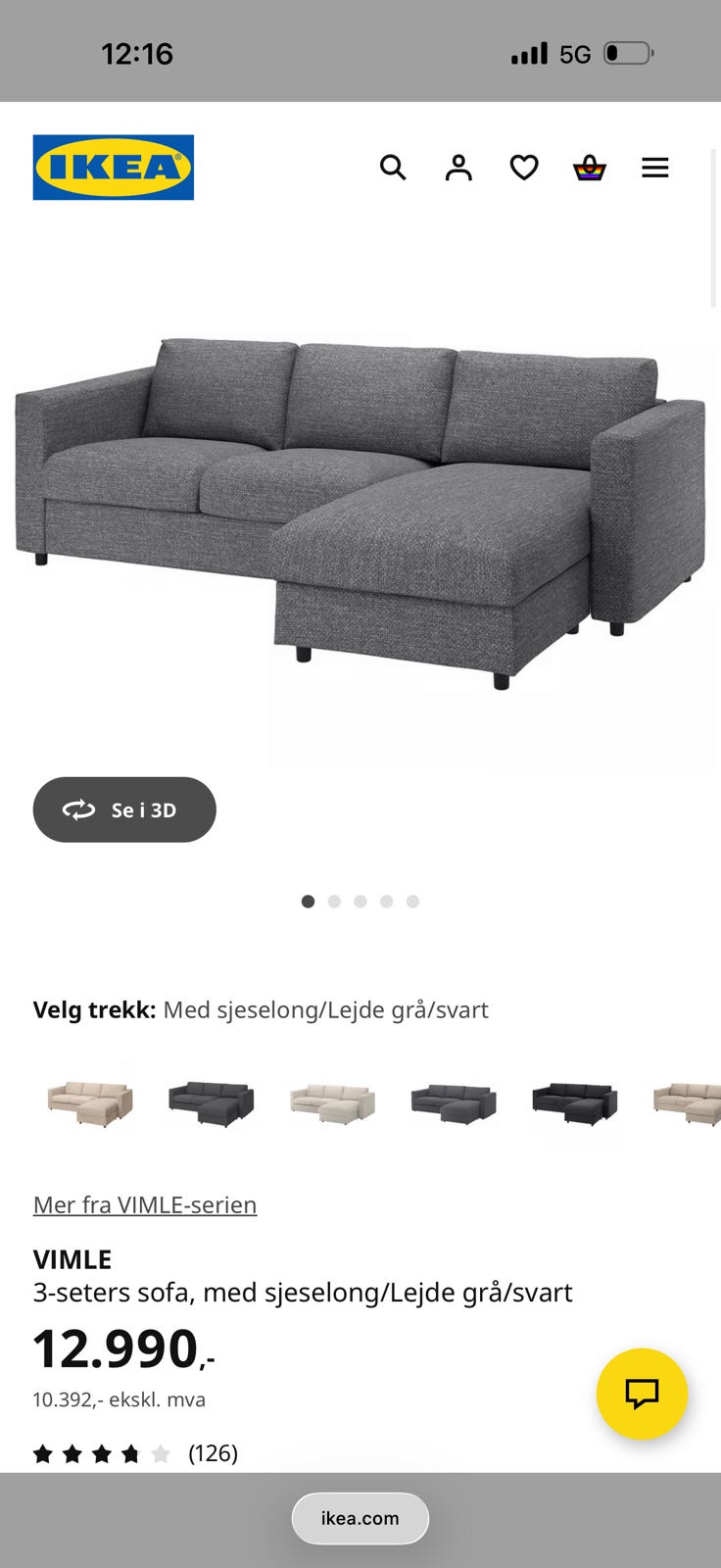Open your user profile icon
721x1568 pixels.
(x=458, y=167)
